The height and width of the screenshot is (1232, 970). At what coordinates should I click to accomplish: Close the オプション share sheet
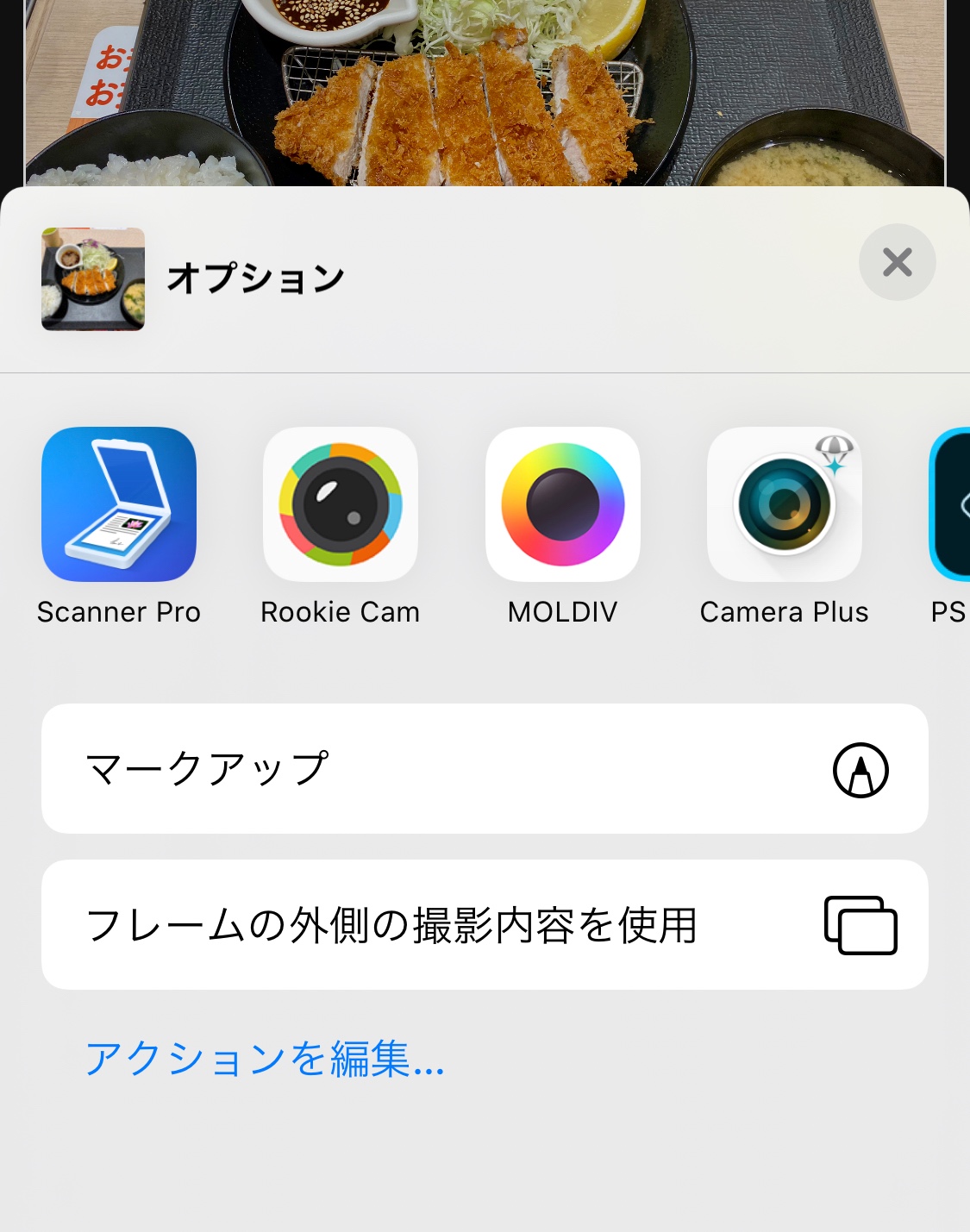click(x=897, y=262)
